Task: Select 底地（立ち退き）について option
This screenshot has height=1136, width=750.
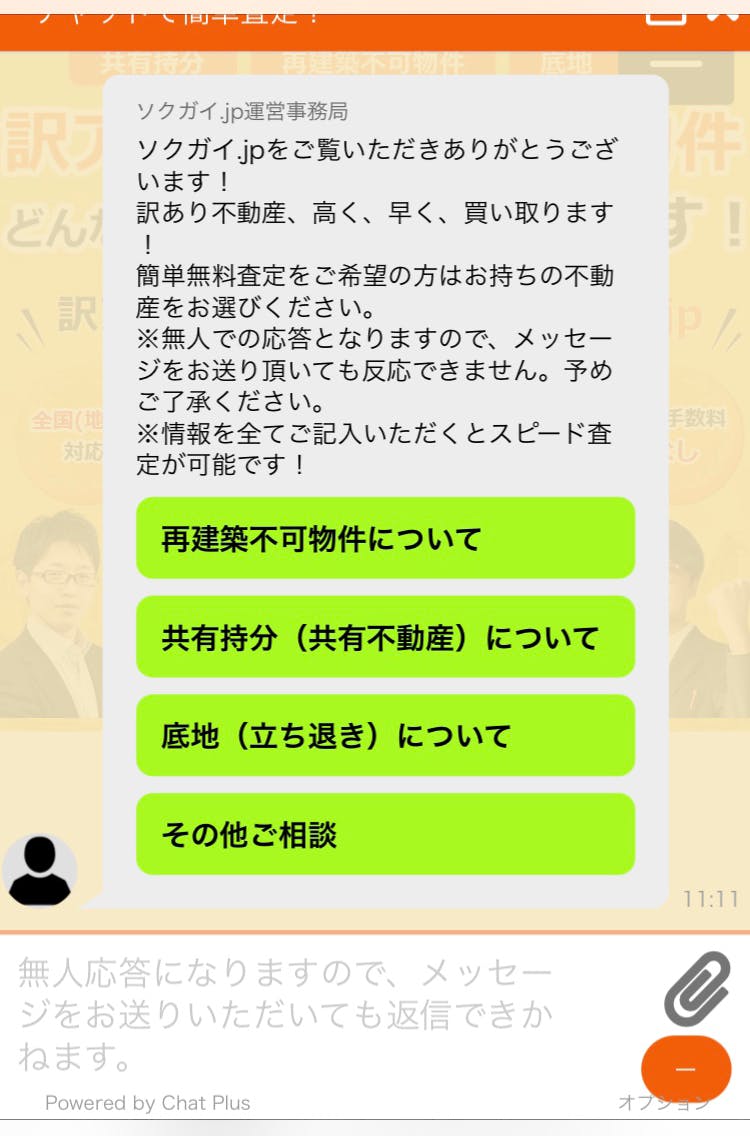Action: pyautogui.click(x=385, y=736)
